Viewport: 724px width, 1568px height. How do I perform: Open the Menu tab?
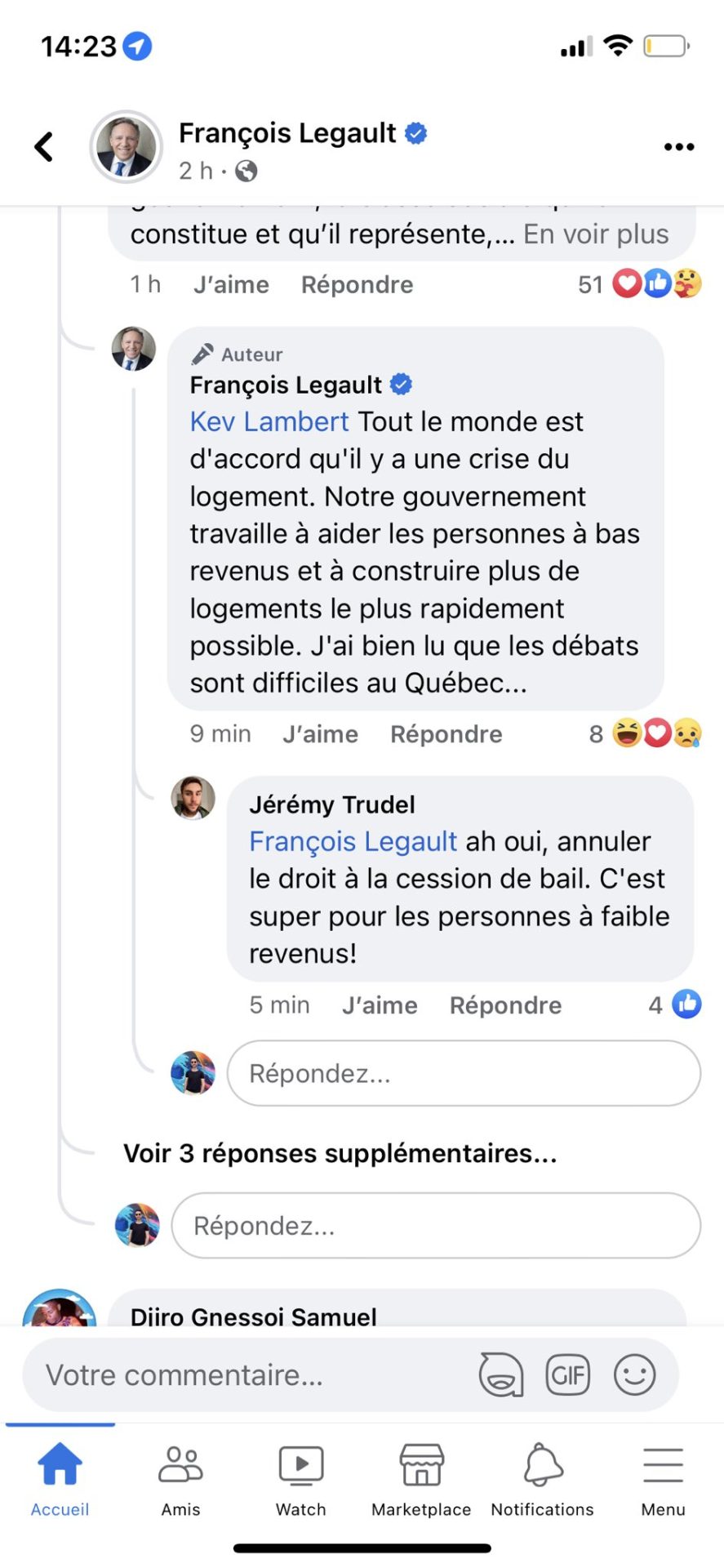click(663, 1480)
